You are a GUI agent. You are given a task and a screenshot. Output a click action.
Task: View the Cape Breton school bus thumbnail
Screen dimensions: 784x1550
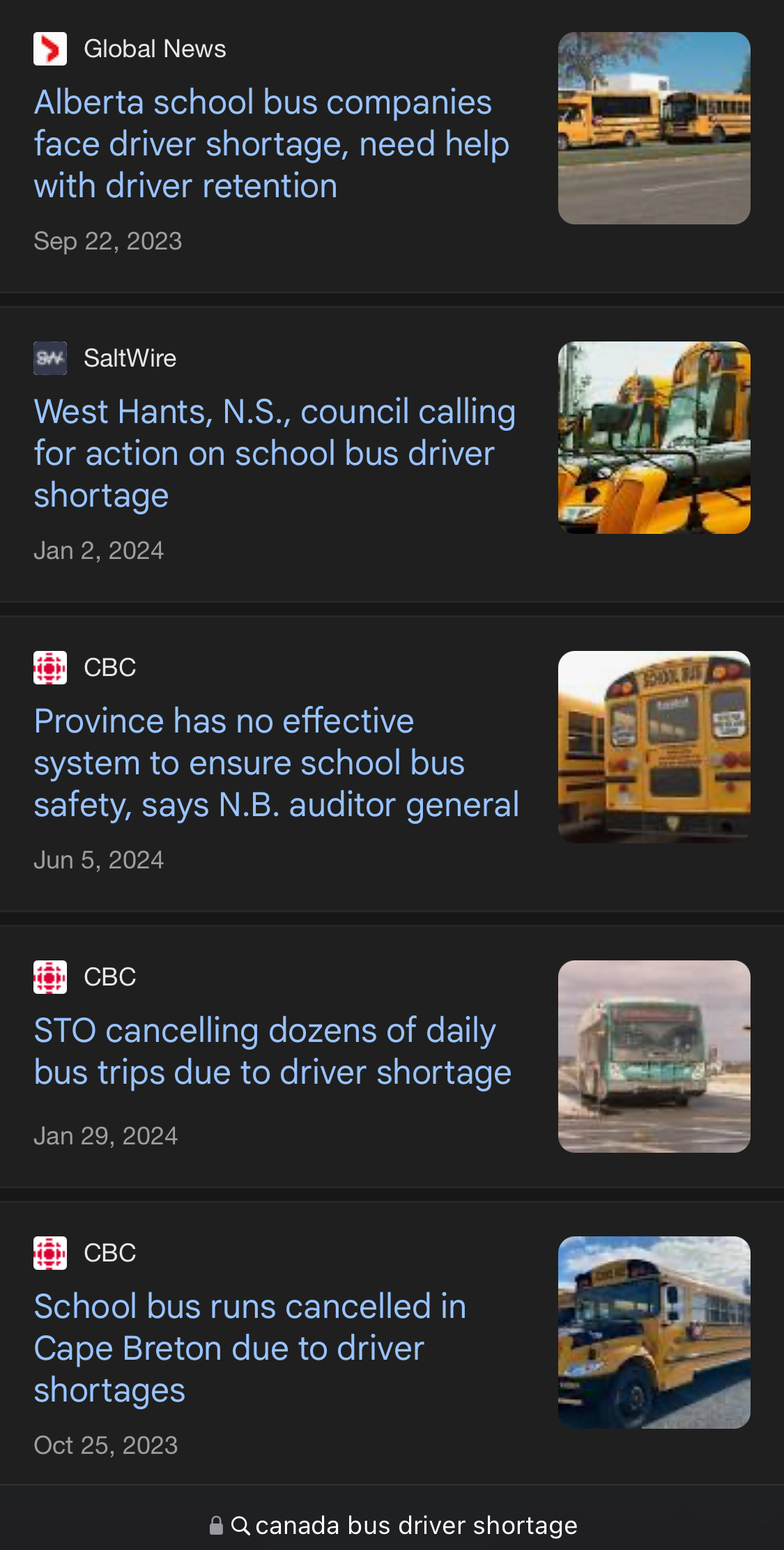(654, 1333)
